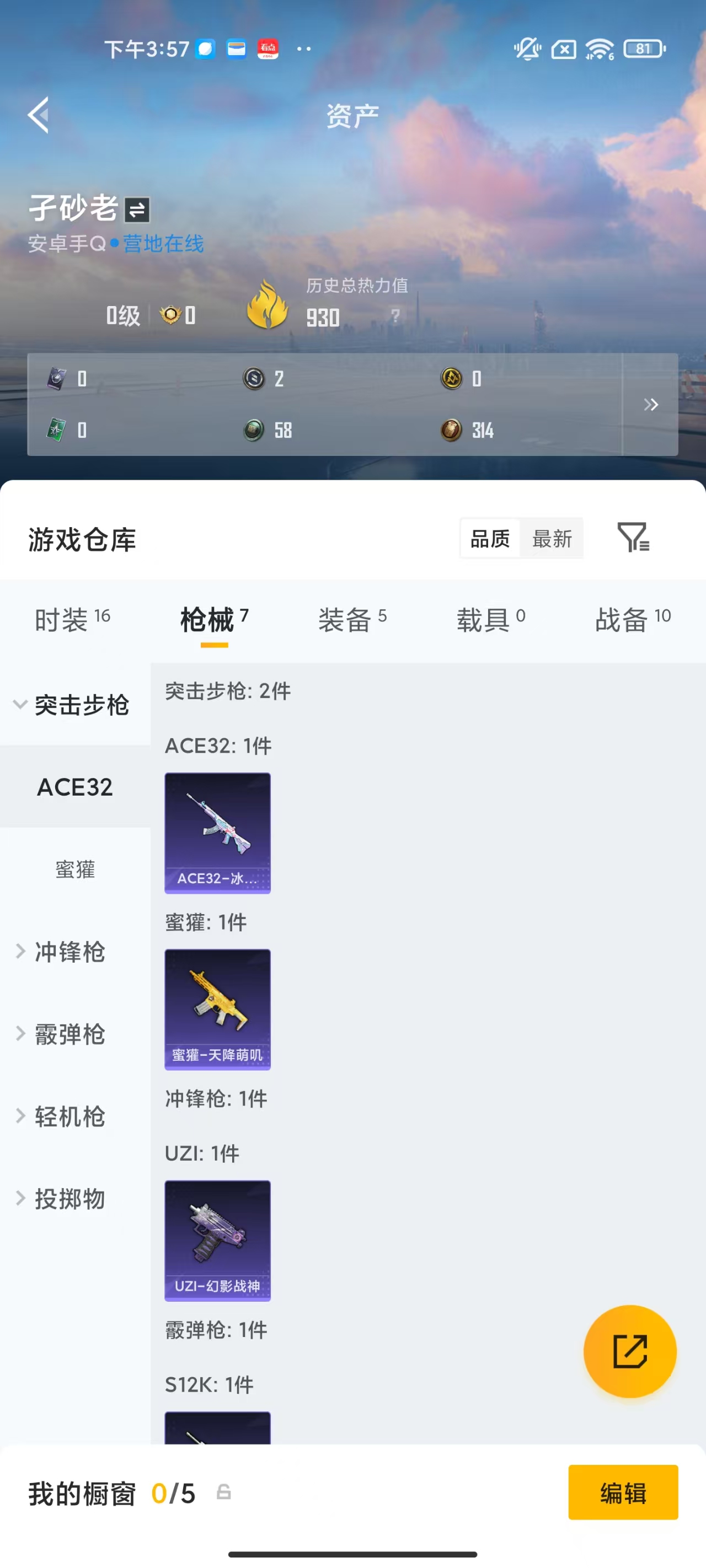The width and height of the screenshot is (706, 1568).
Task: Switch sorting to 最新
Action: pyautogui.click(x=552, y=538)
